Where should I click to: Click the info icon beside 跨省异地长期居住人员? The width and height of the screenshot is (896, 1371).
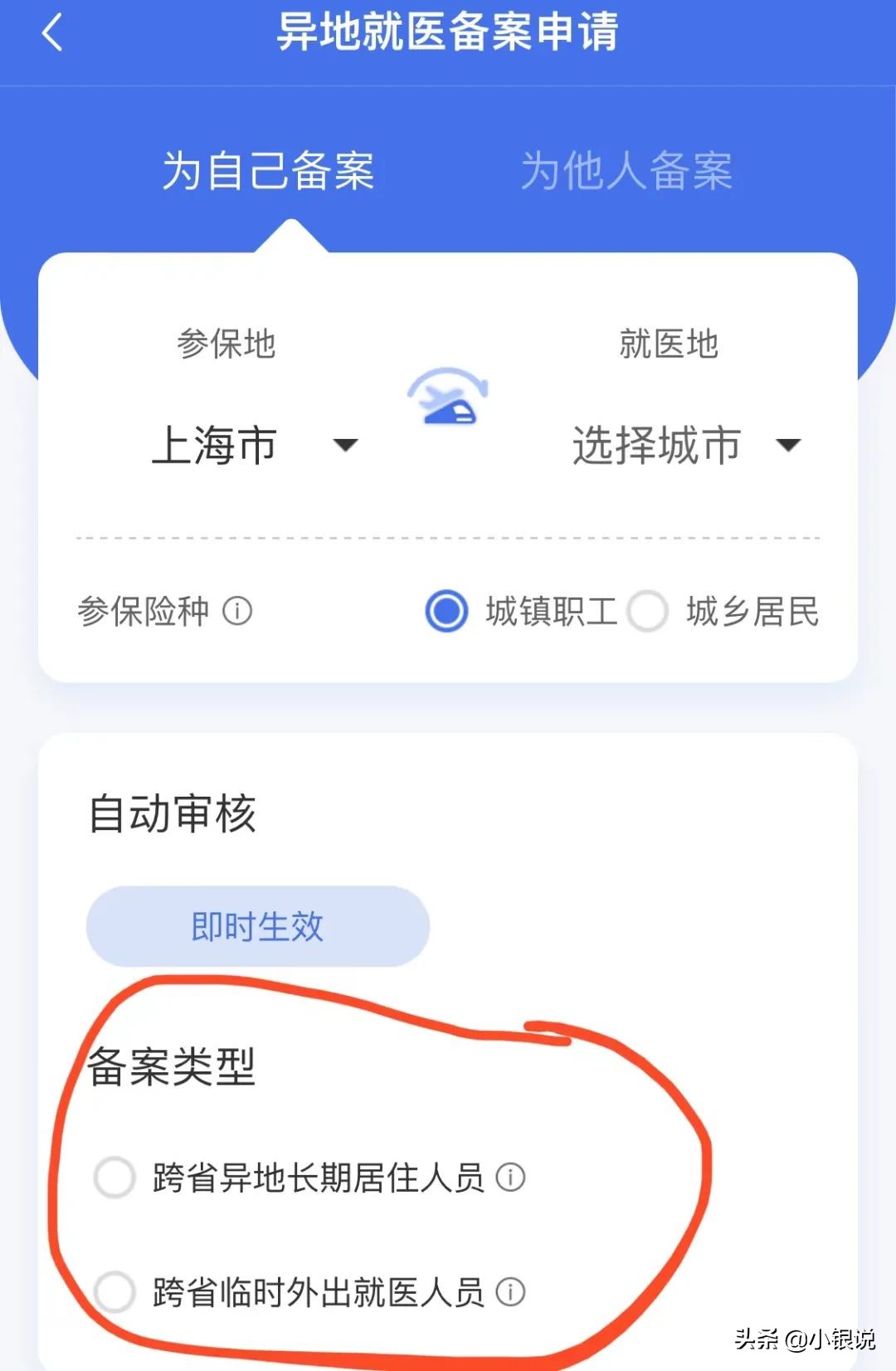(x=512, y=1178)
